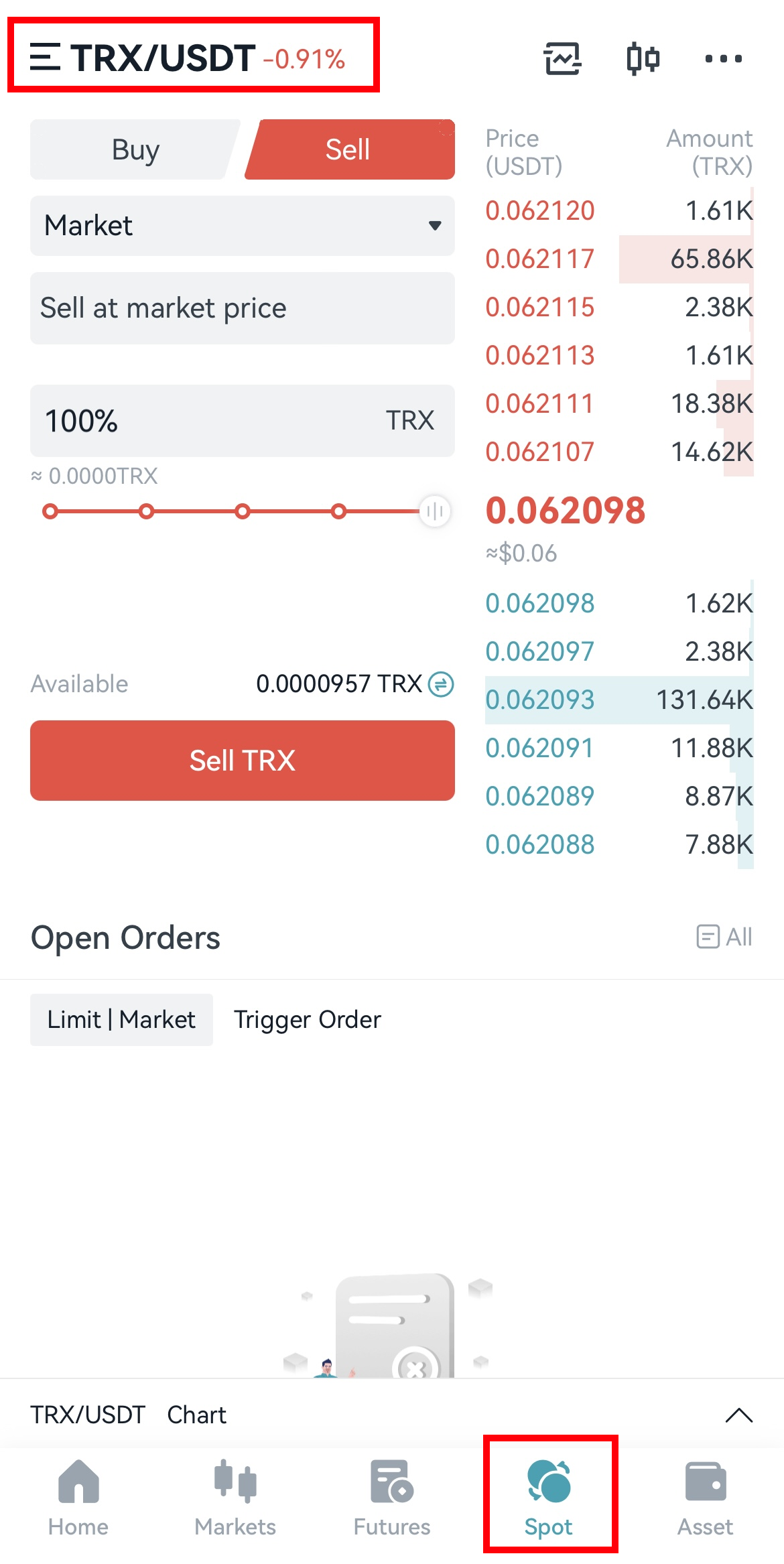Tap the Sell TRX button
The height and width of the screenshot is (1564, 784).
[x=243, y=761]
